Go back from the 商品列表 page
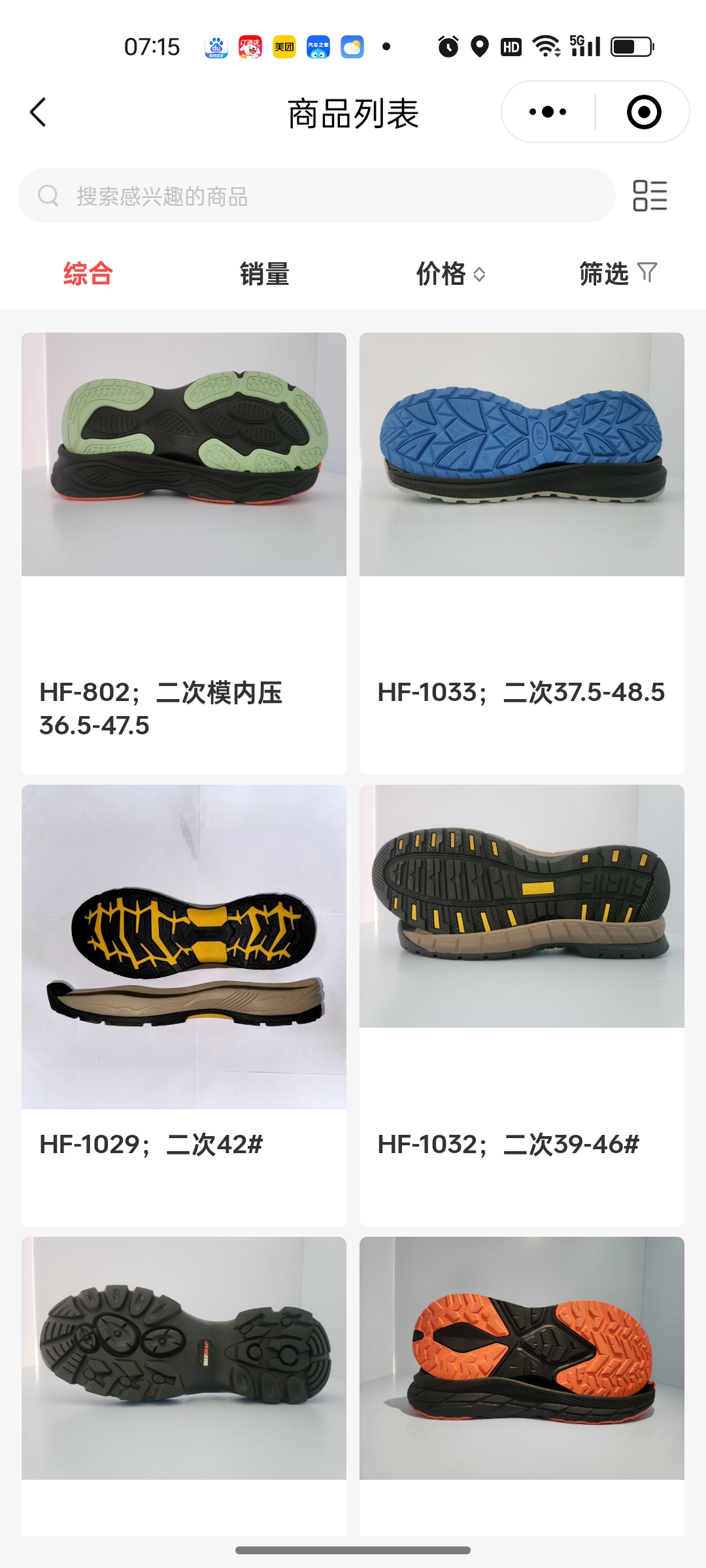Screen dimensions: 706x1568 tap(39, 112)
